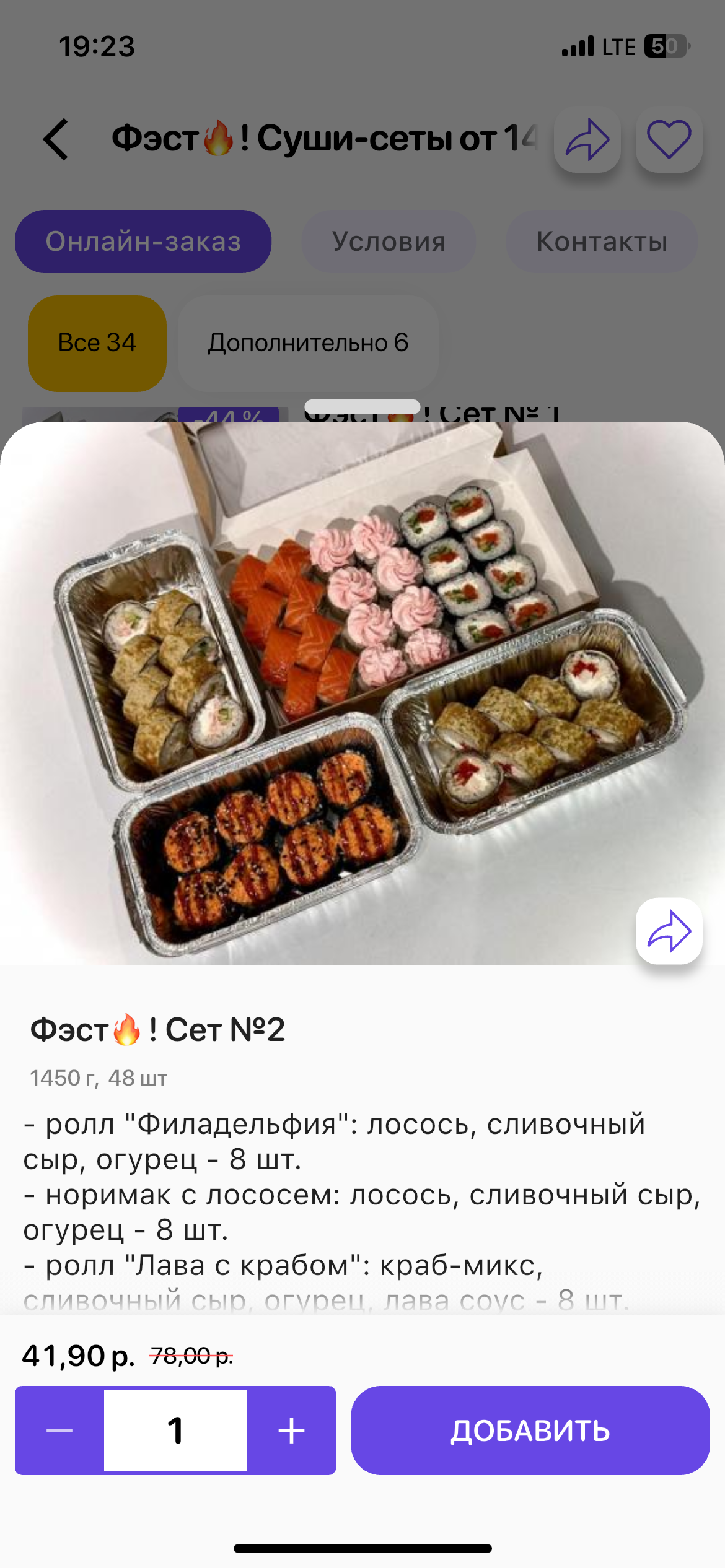Tap the quantity field showing 1
The image size is (725, 1568).
coord(175,1430)
